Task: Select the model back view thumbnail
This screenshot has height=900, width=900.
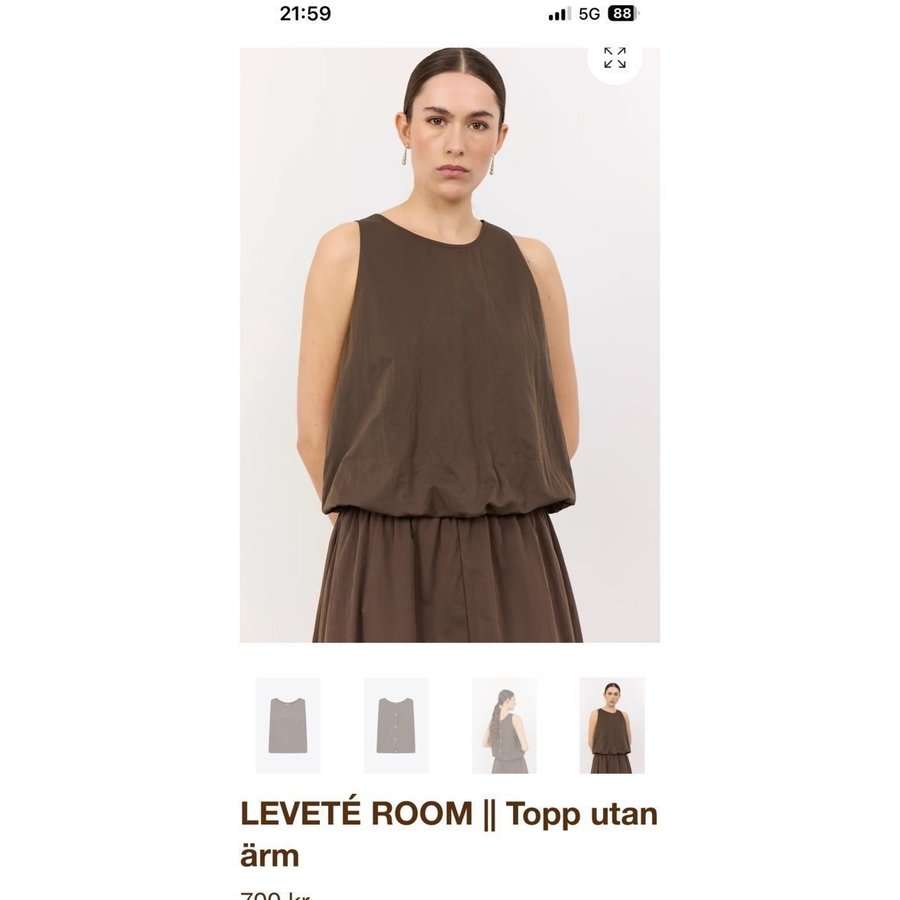Action: (x=504, y=725)
